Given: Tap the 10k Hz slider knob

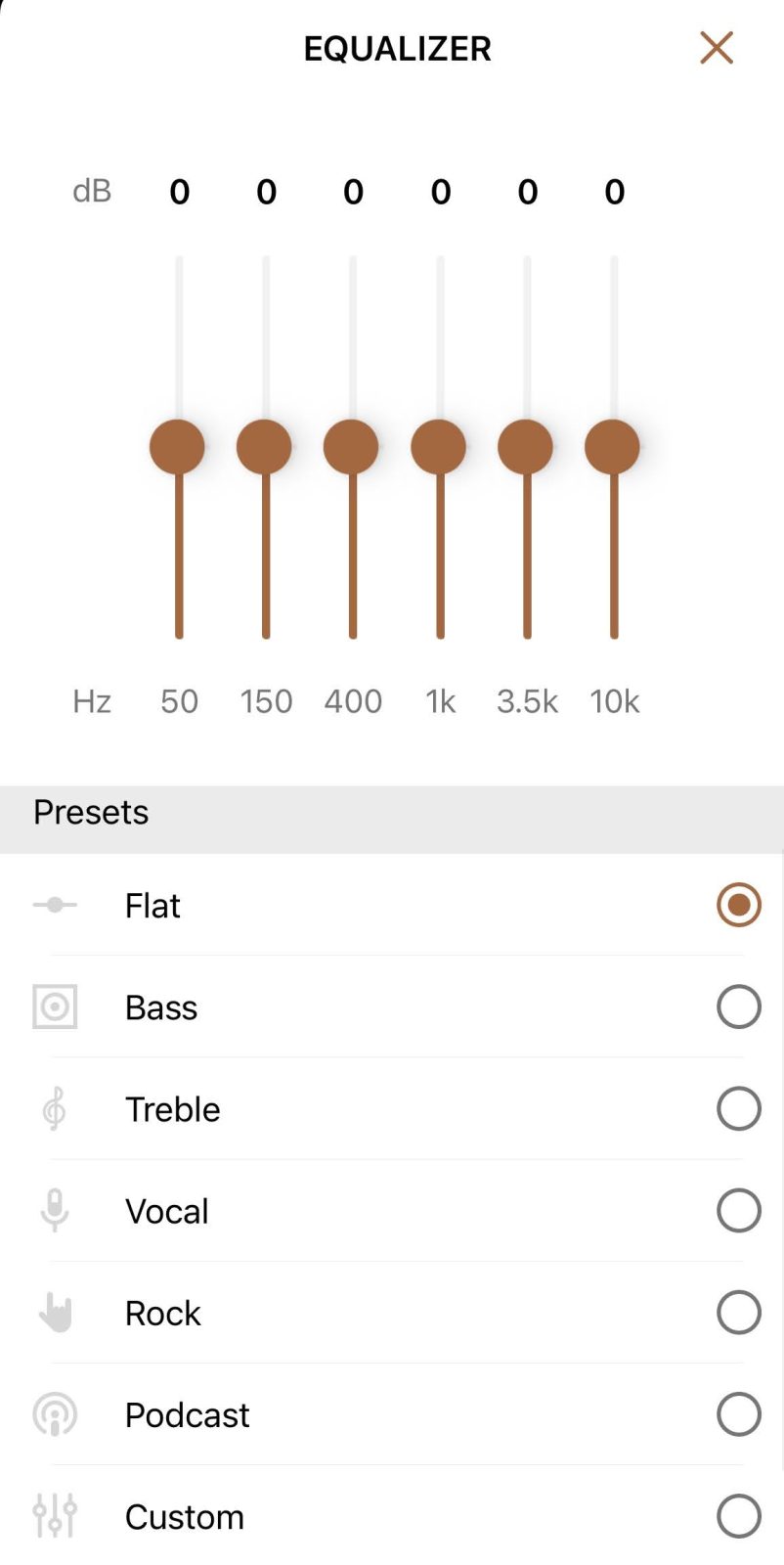Looking at the screenshot, I should [612, 447].
